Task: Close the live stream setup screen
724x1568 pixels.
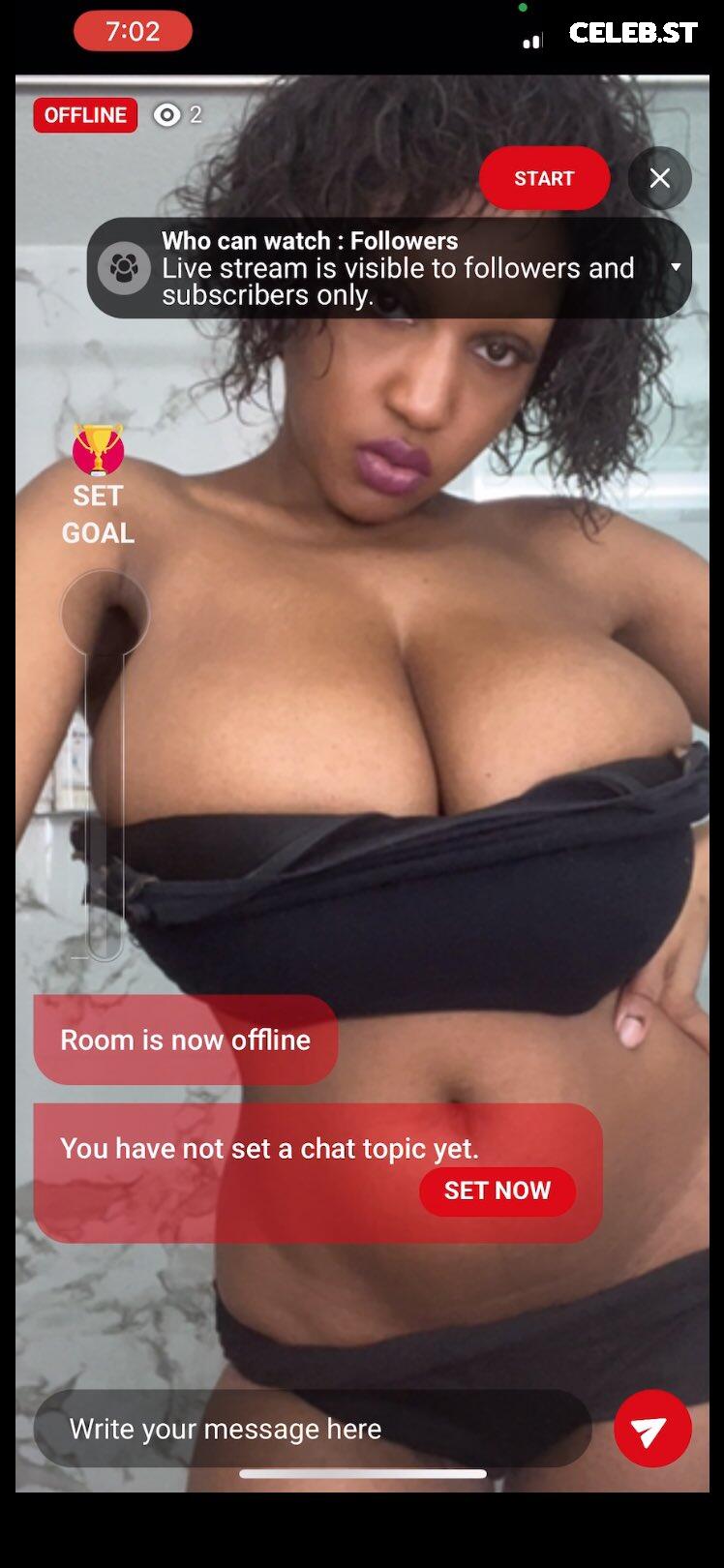Action: 660,178
